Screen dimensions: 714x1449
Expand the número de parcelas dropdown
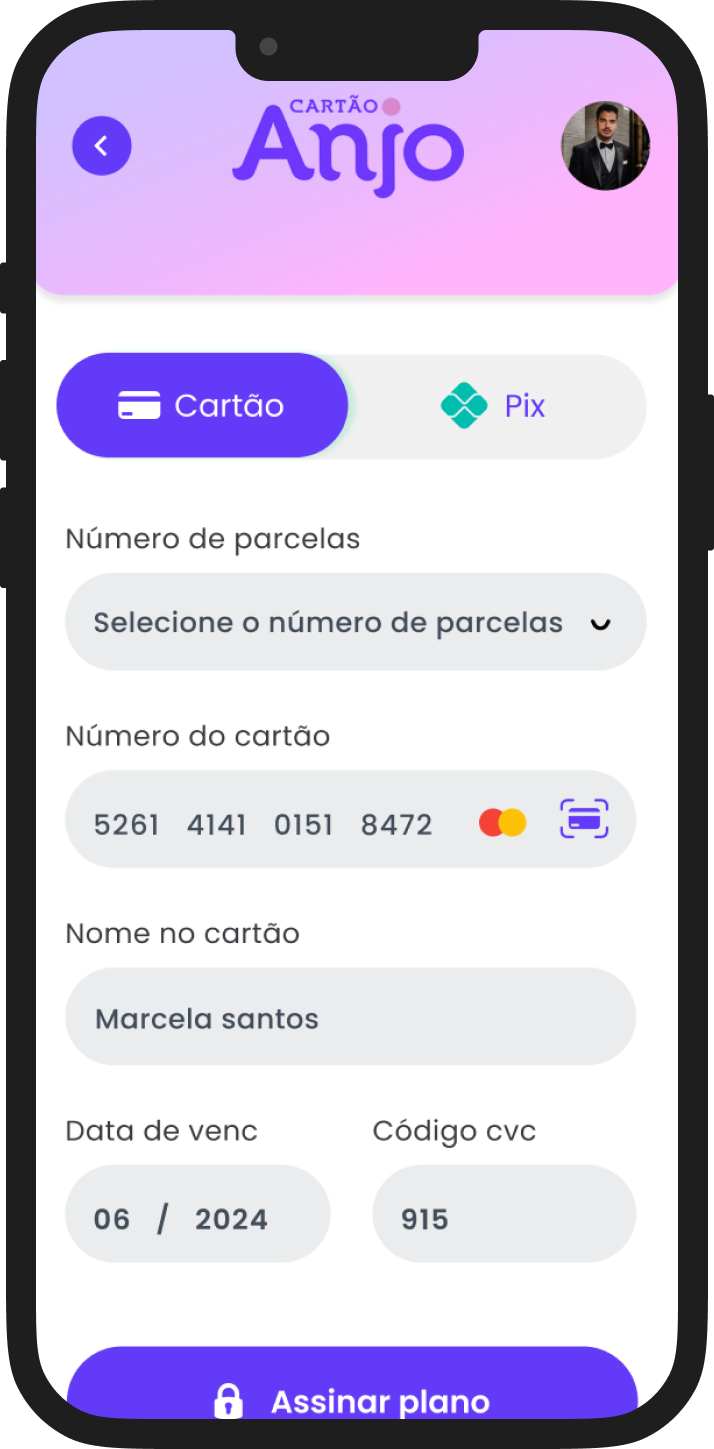coord(355,622)
